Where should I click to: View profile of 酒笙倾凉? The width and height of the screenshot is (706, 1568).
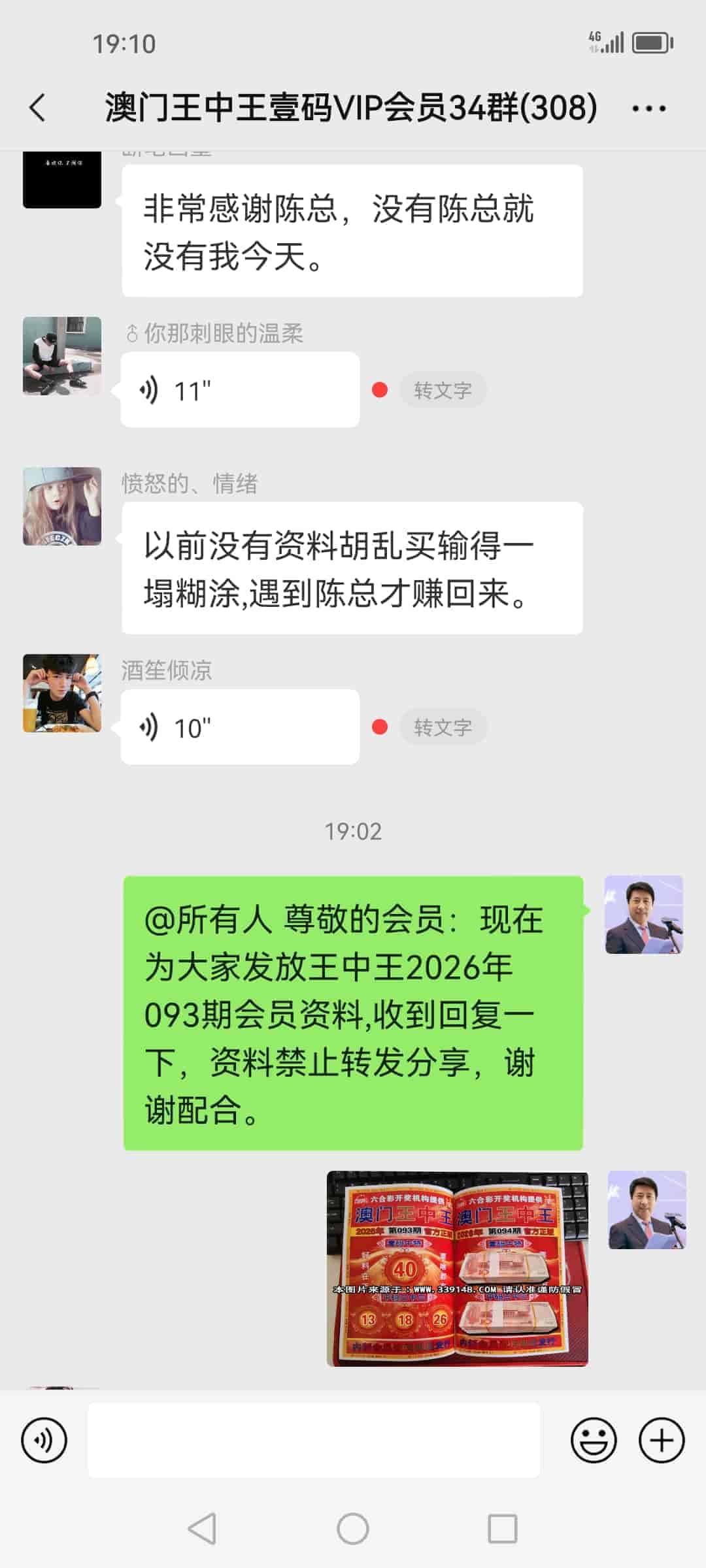click(x=62, y=693)
